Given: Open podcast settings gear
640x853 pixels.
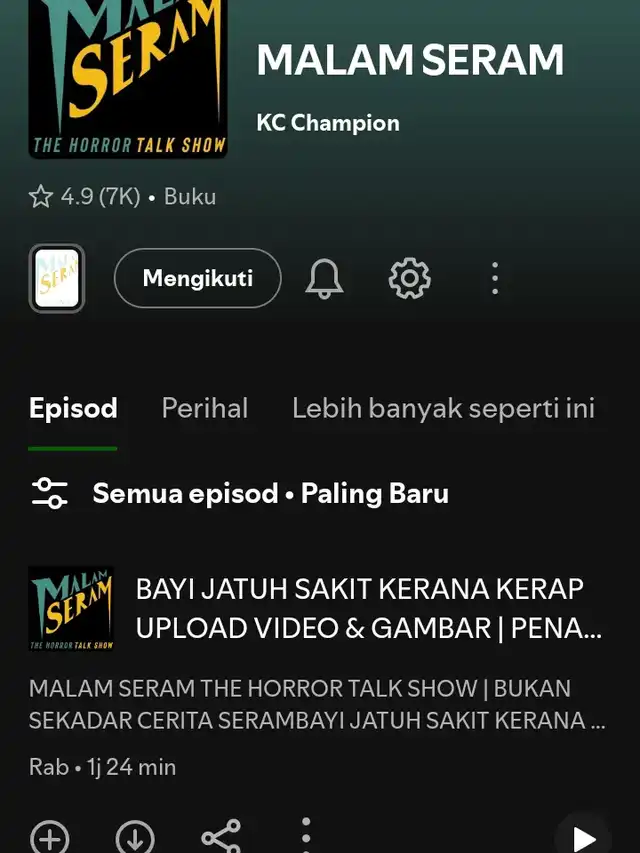Looking at the screenshot, I should (409, 278).
